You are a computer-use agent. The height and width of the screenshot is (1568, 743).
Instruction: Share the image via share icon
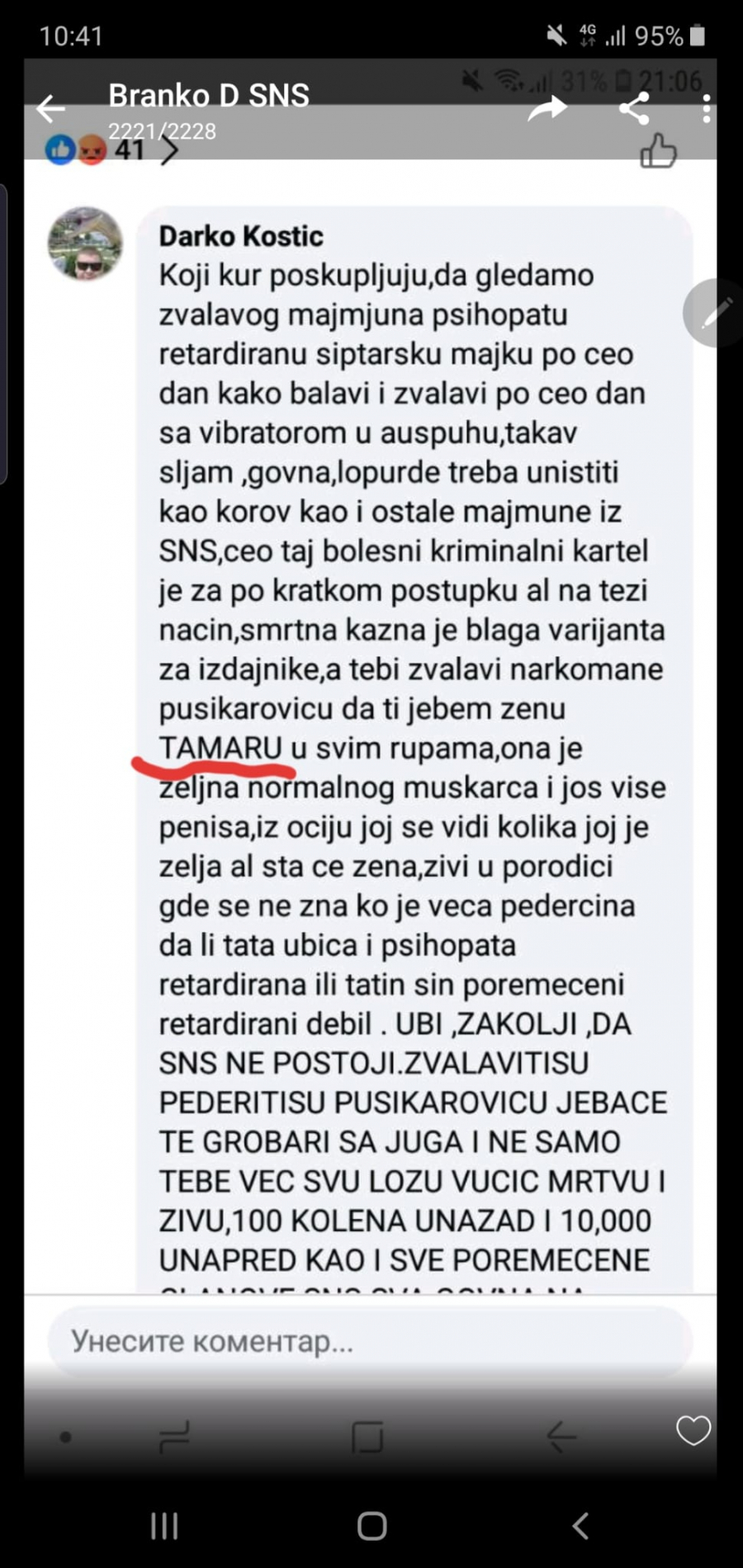(x=634, y=108)
